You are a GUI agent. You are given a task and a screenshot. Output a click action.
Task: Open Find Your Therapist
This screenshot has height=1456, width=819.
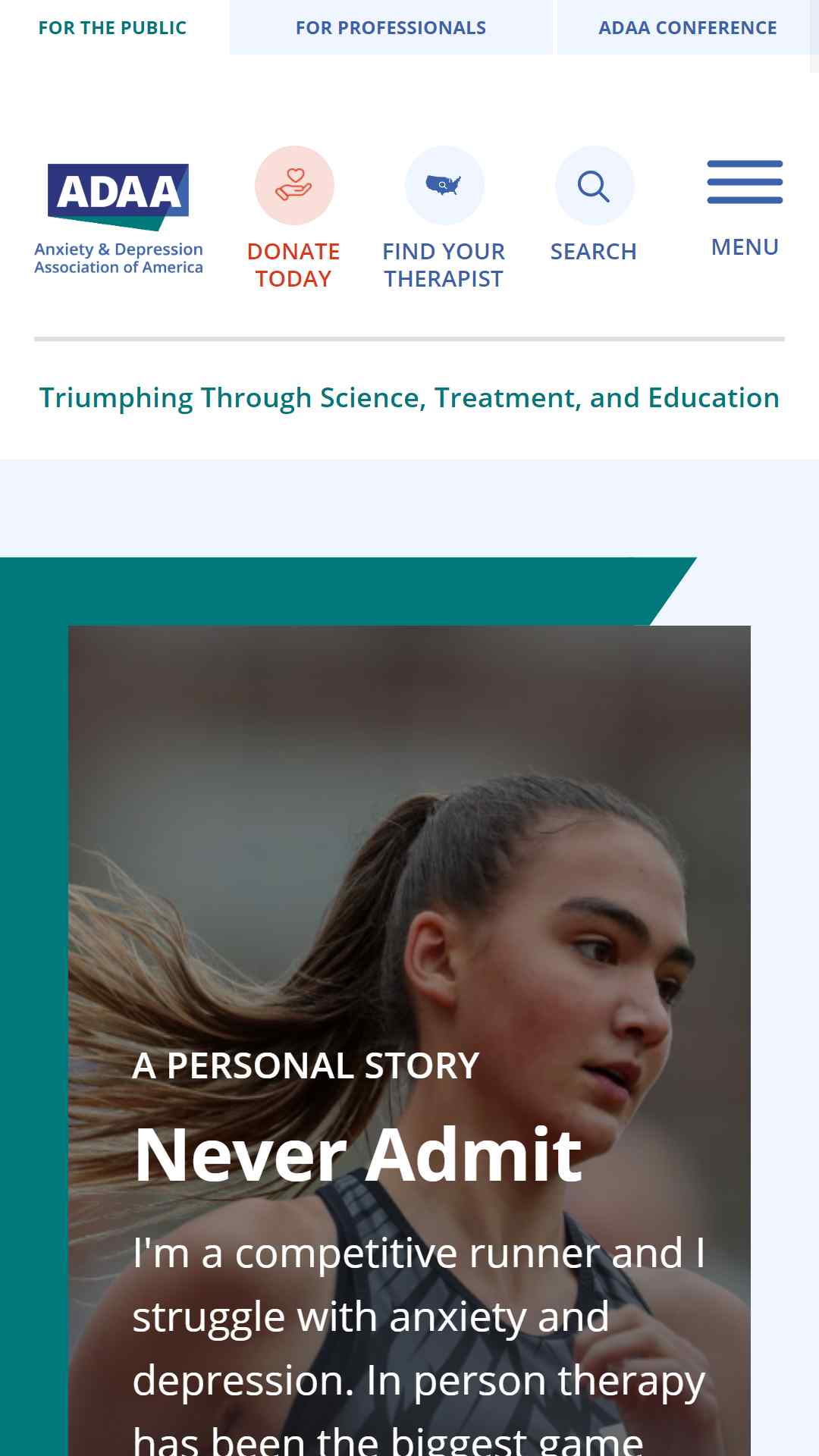pos(444,218)
